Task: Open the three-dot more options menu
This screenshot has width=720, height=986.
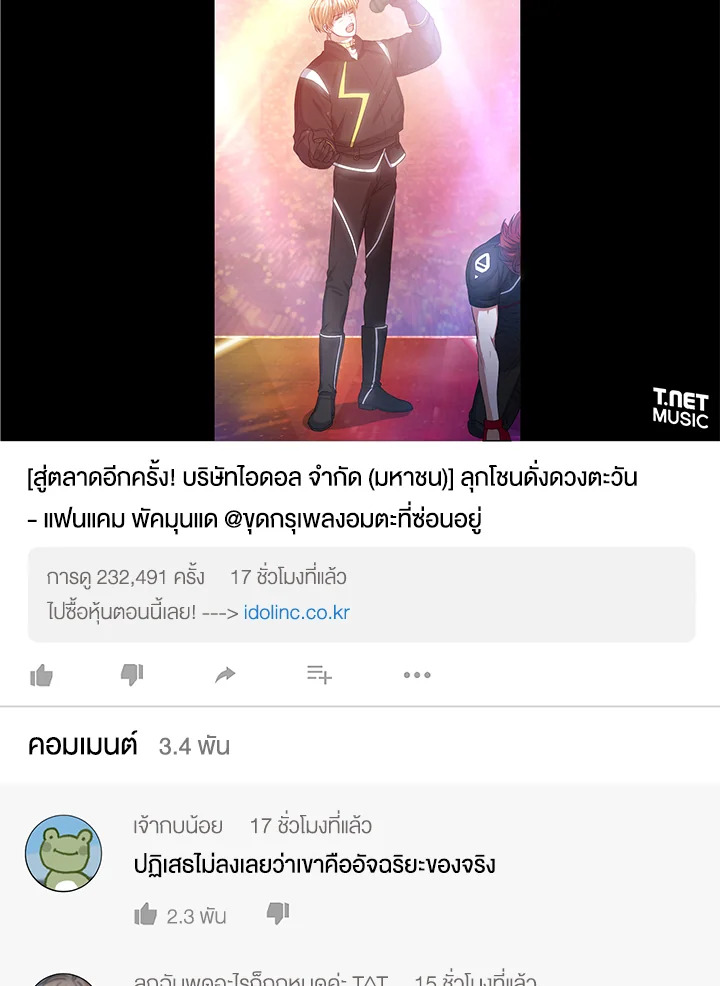Action: point(417,675)
